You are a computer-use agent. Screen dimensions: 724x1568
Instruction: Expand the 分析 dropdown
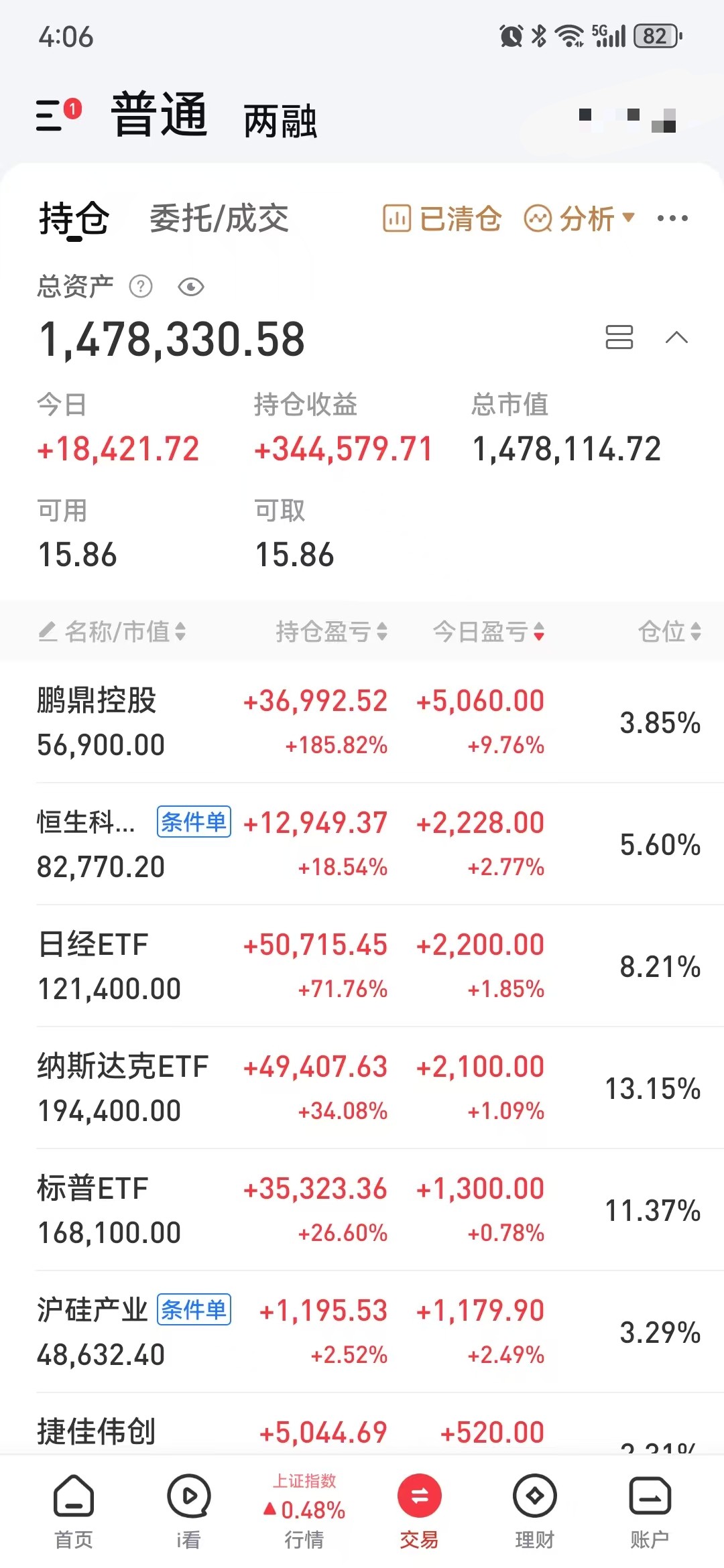pyautogui.click(x=579, y=218)
